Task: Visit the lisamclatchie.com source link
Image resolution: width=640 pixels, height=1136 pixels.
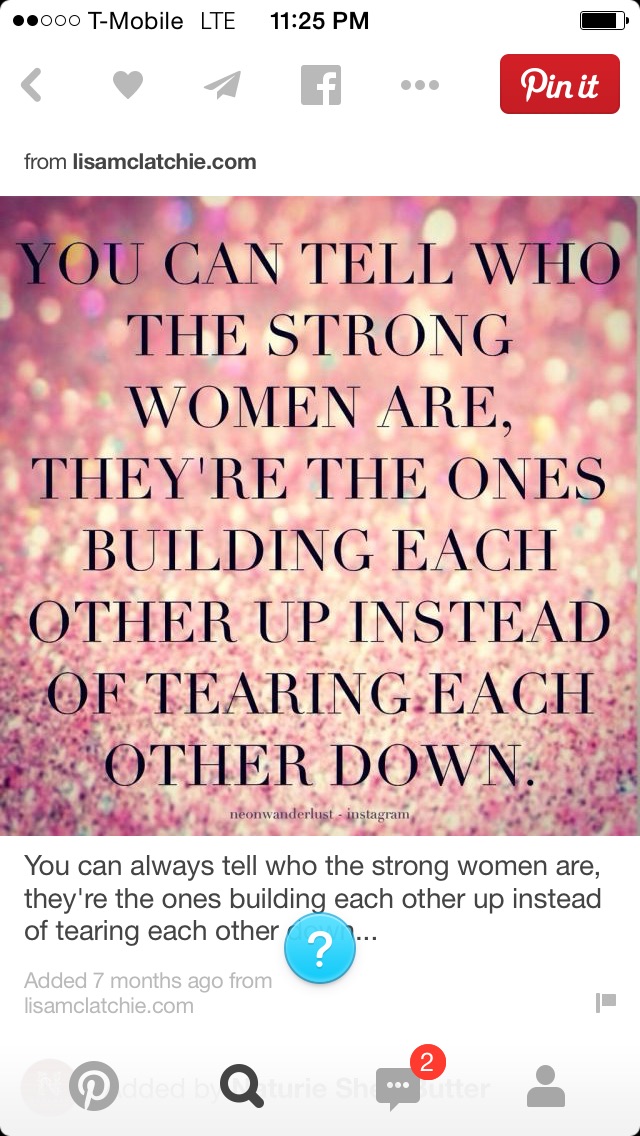Action: [164, 161]
